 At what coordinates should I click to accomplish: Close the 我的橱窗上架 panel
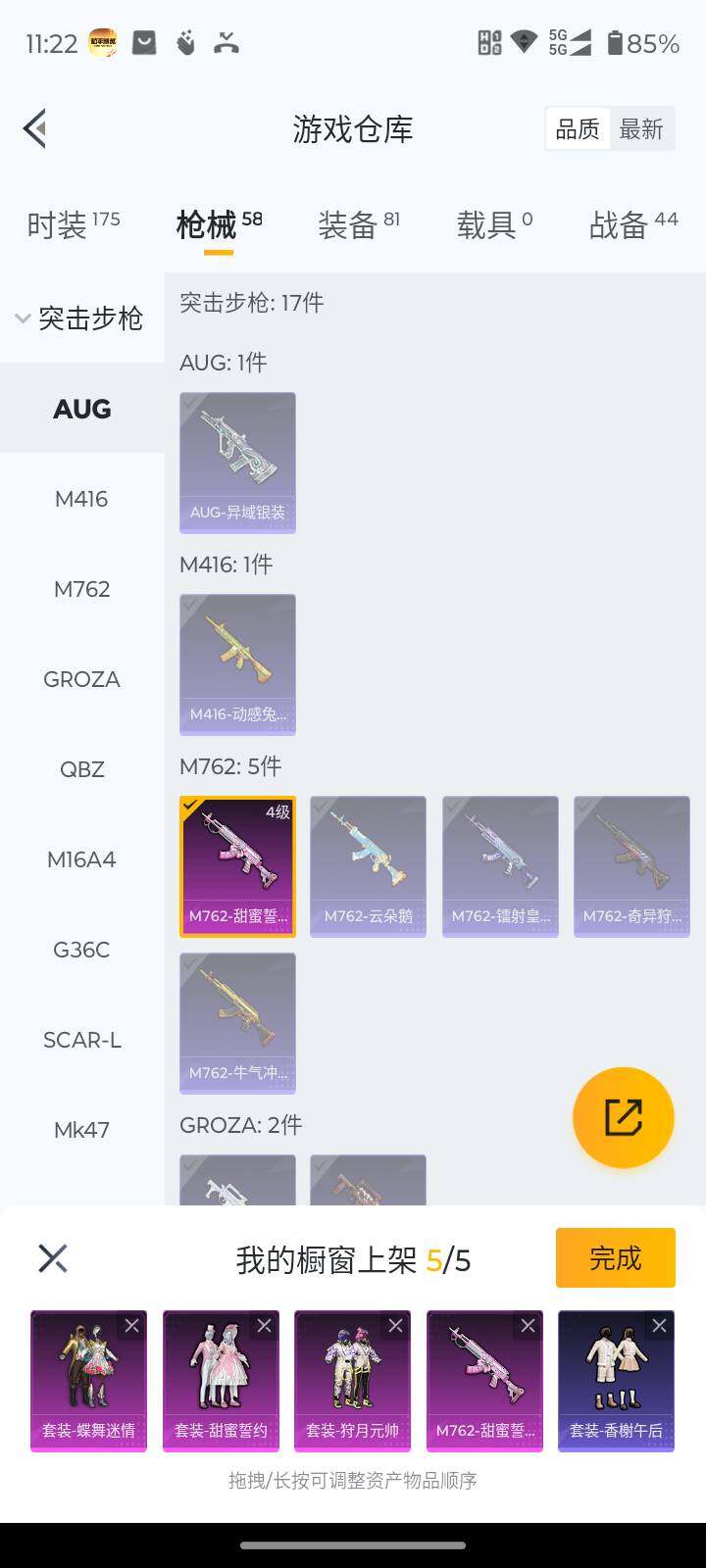coord(53,1258)
